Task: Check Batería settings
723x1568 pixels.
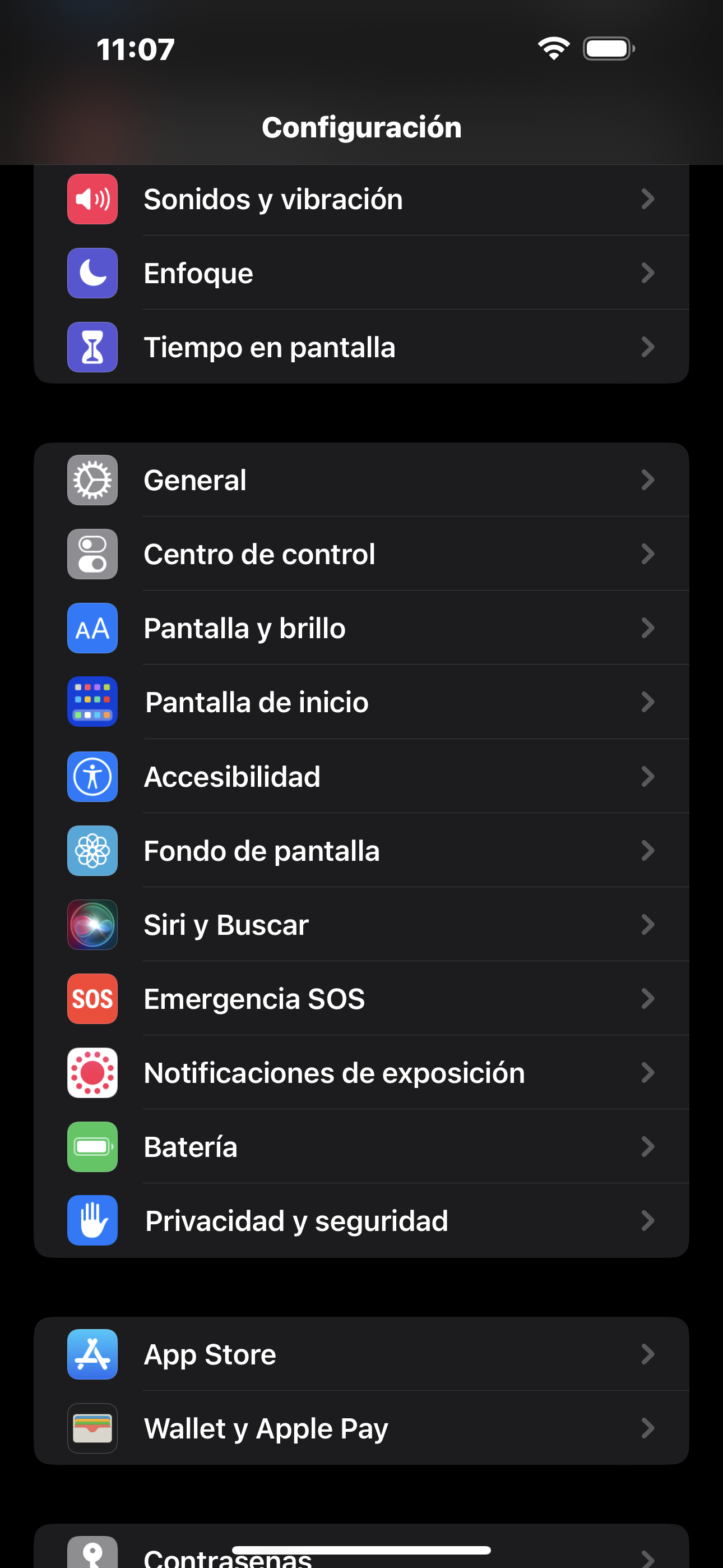Action: [x=361, y=1147]
